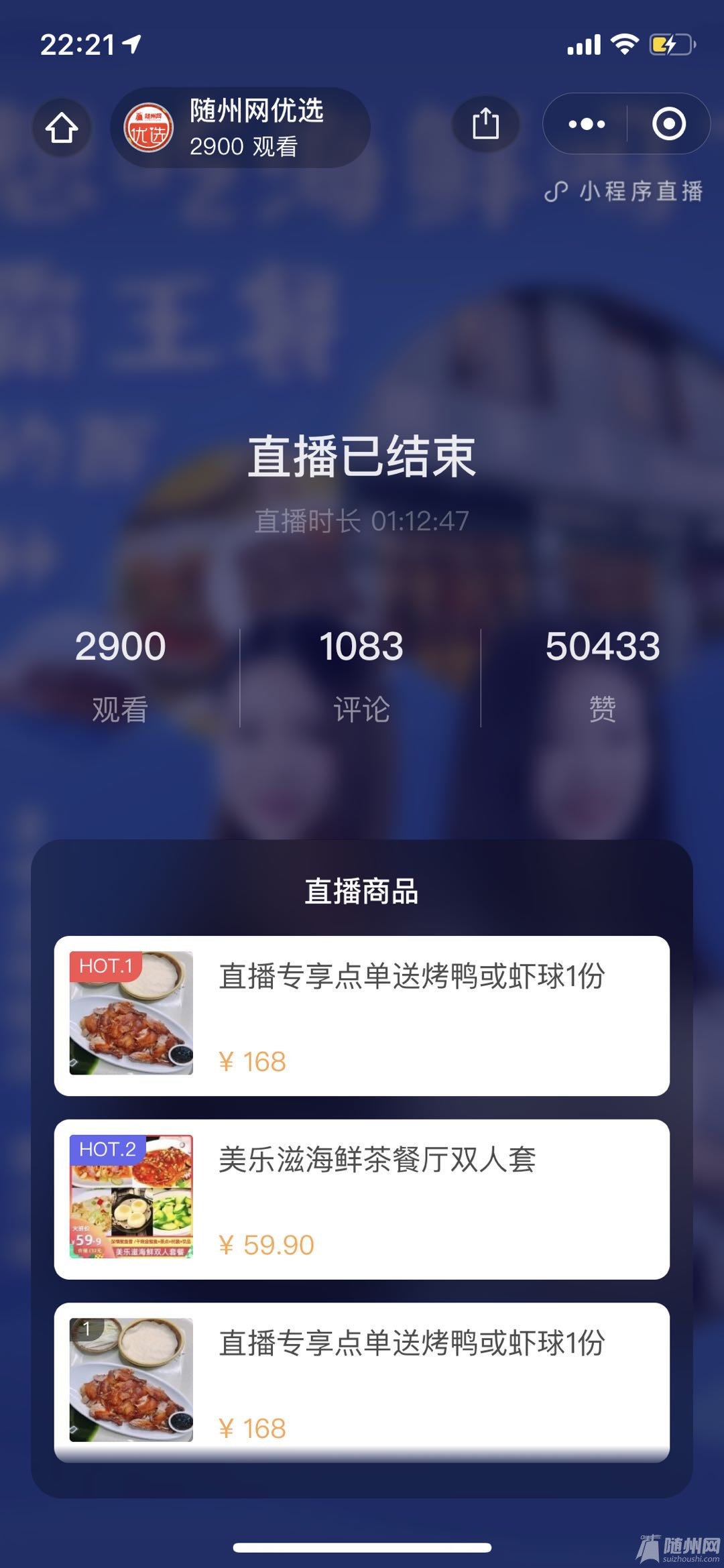This screenshot has width=724, height=1568.
Task: Go to the home page via house icon
Action: (62, 127)
